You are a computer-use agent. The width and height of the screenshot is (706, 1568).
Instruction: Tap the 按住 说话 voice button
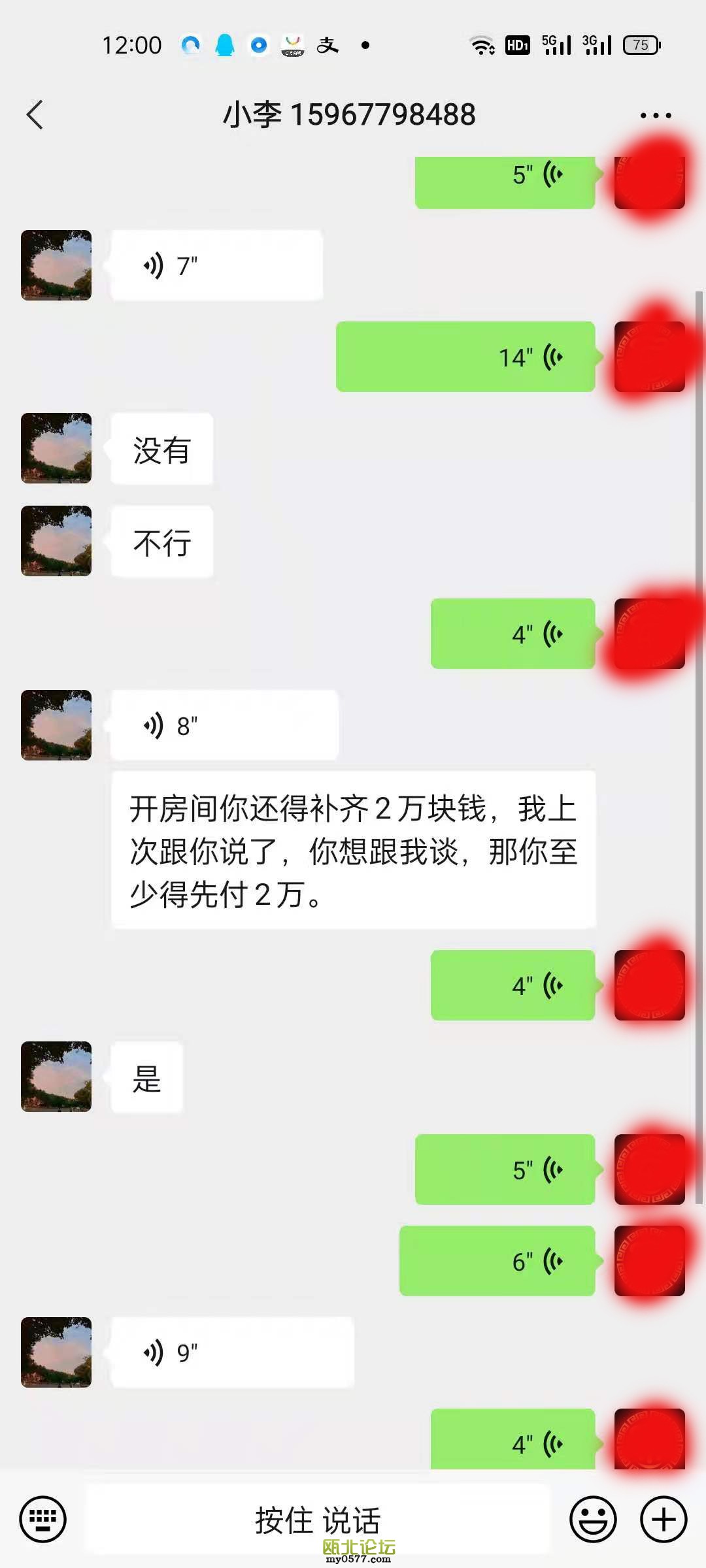tap(318, 1519)
